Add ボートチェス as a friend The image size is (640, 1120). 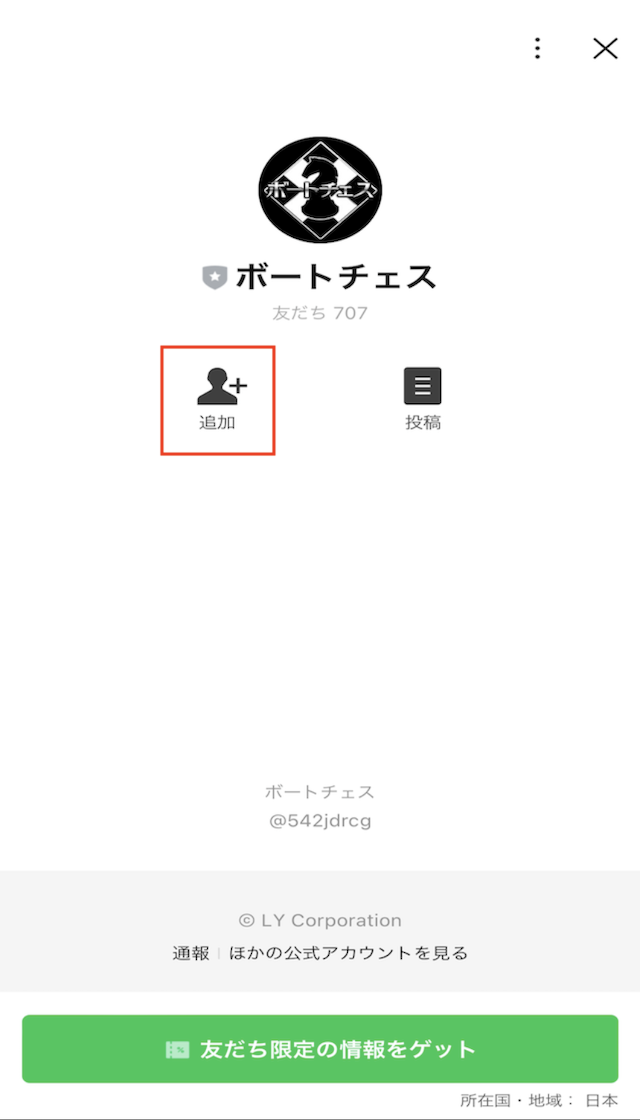click(x=218, y=400)
